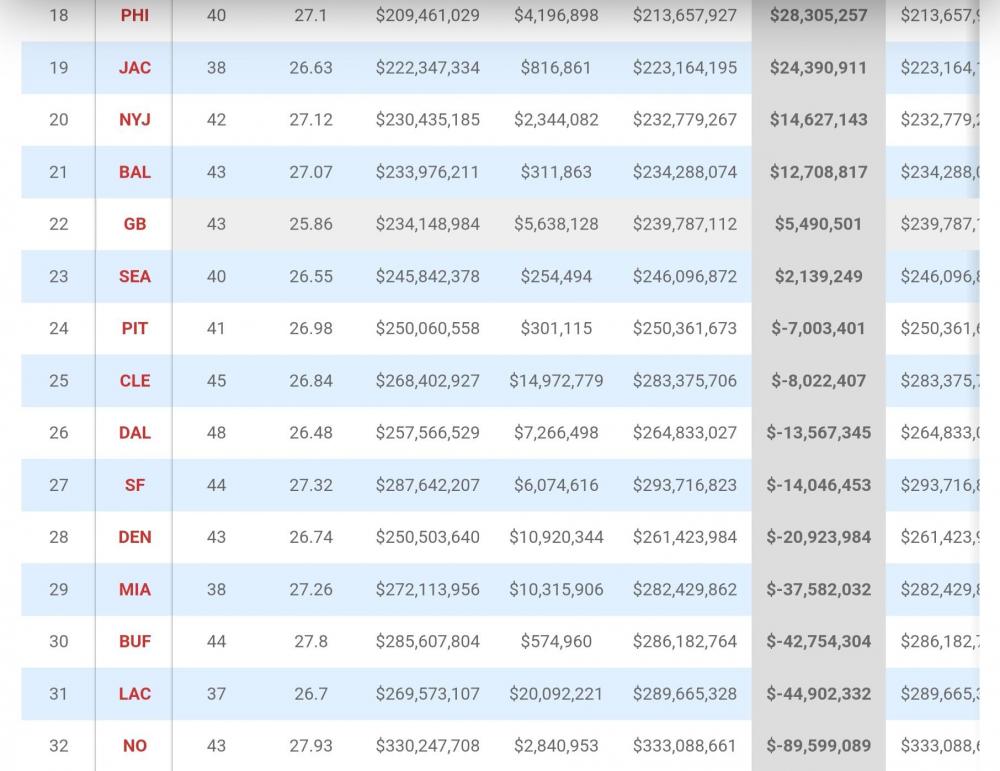Select the NO team link
Image resolution: width=1000 pixels, height=771 pixels.
tap(134, 746)
